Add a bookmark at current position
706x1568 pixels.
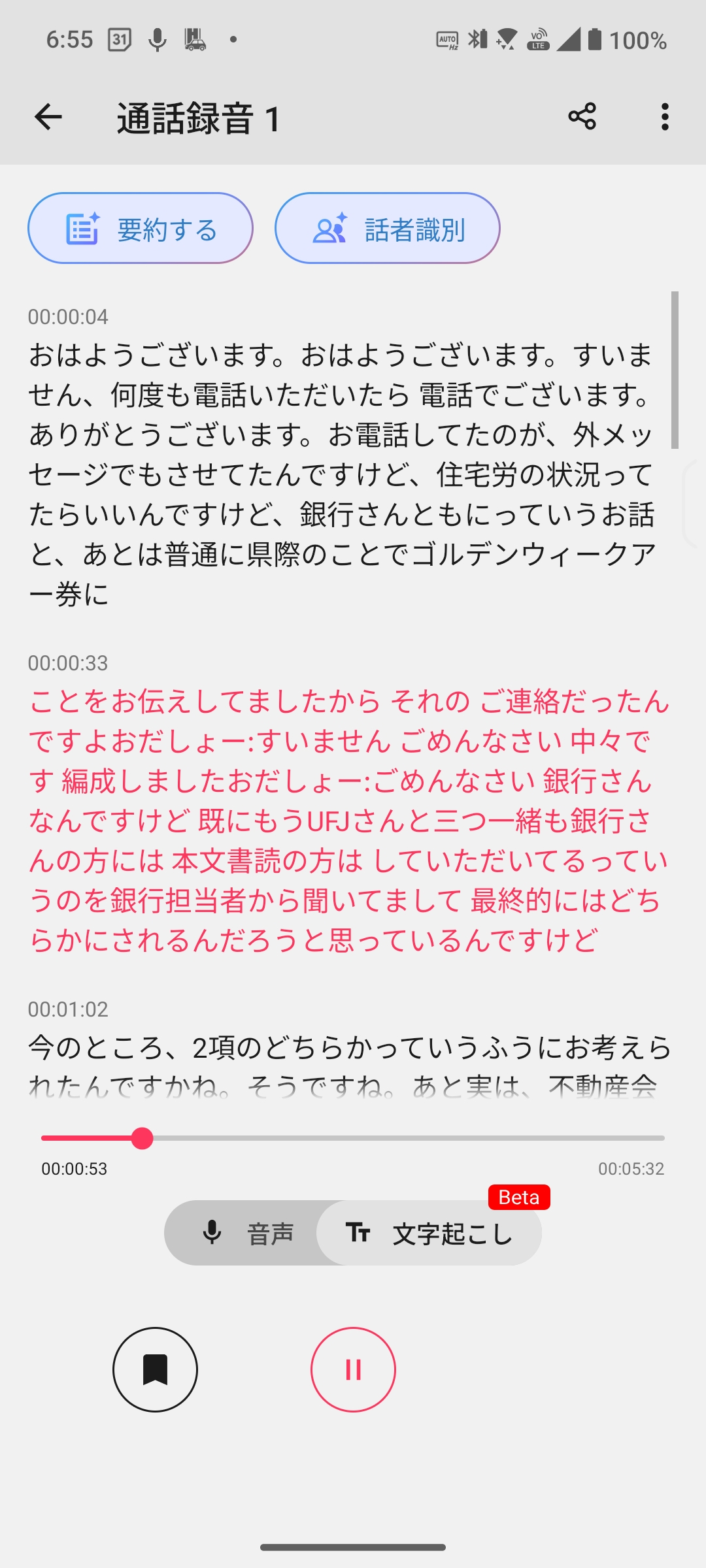155,1369
